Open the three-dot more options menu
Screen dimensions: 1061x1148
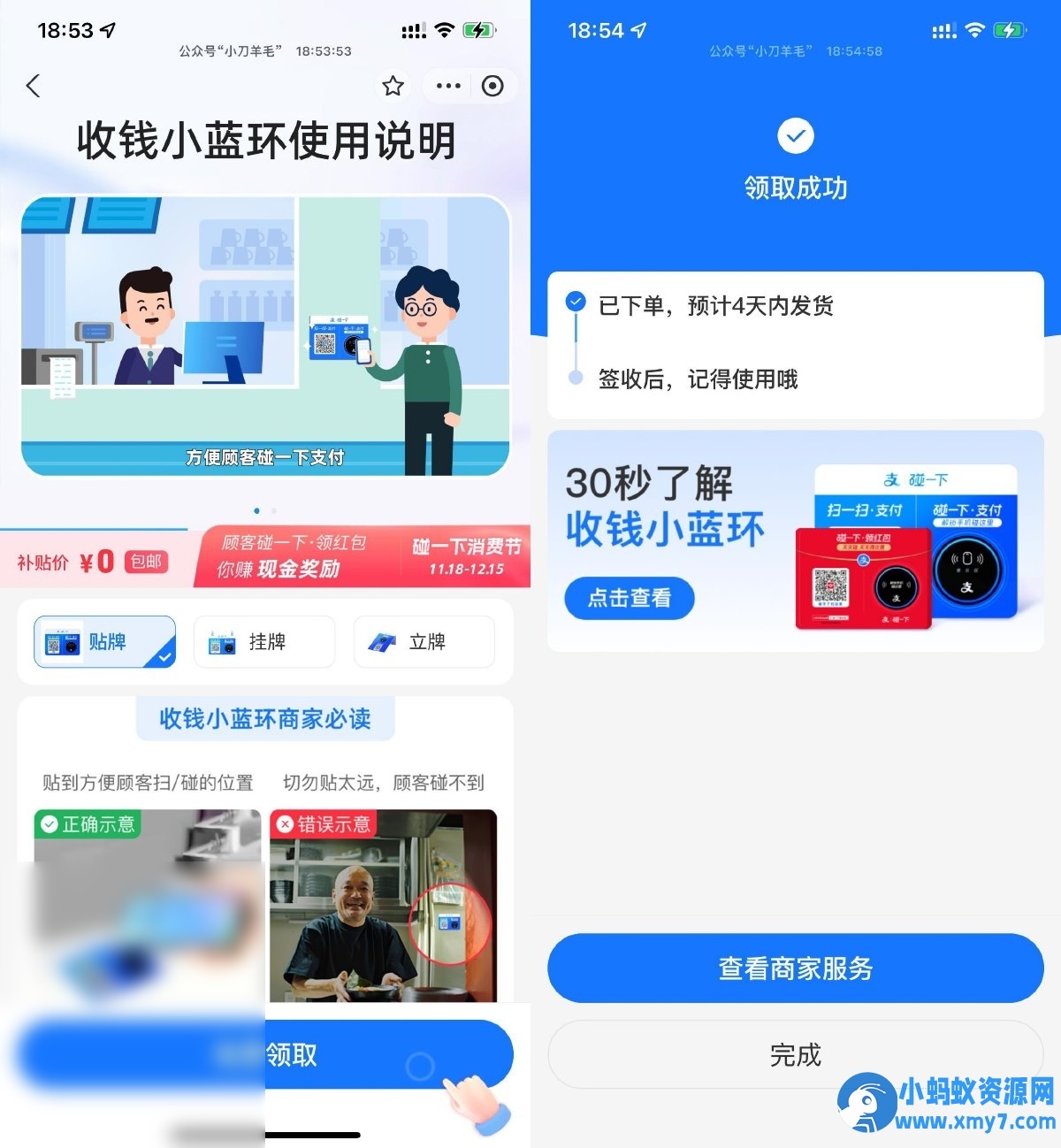(447, 86)
